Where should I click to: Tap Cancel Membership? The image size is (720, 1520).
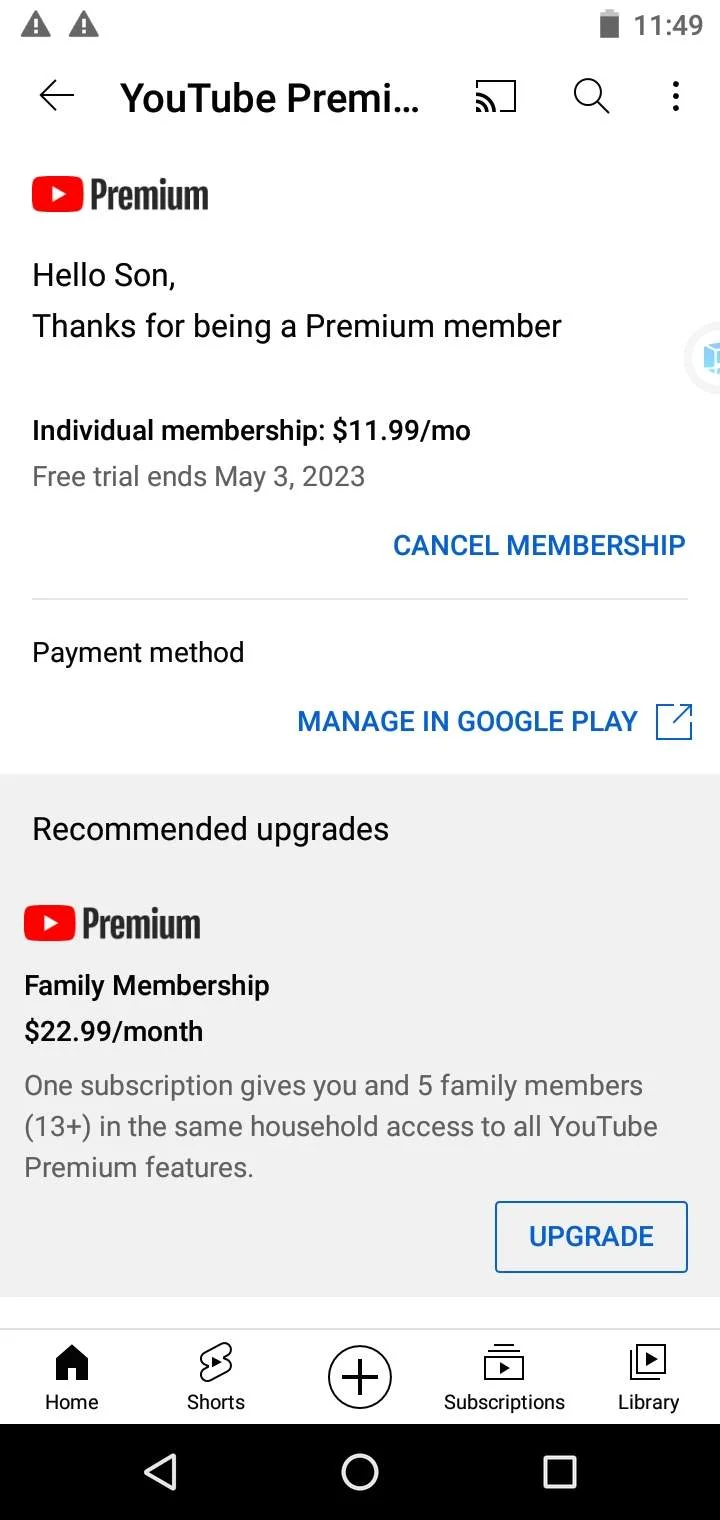539,545
